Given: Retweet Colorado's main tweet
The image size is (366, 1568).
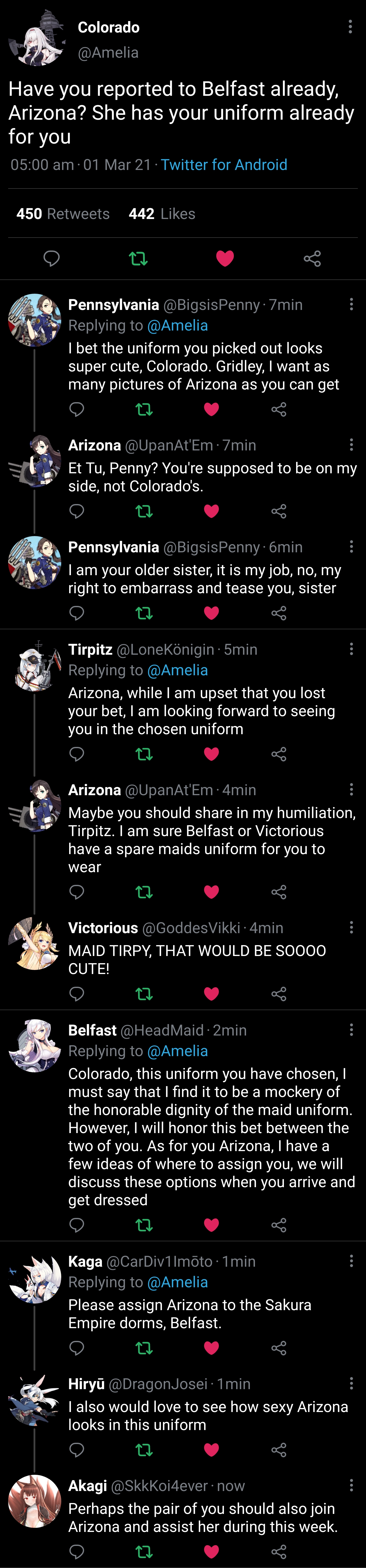Looking at the screenshot, I should click(138, 259).
